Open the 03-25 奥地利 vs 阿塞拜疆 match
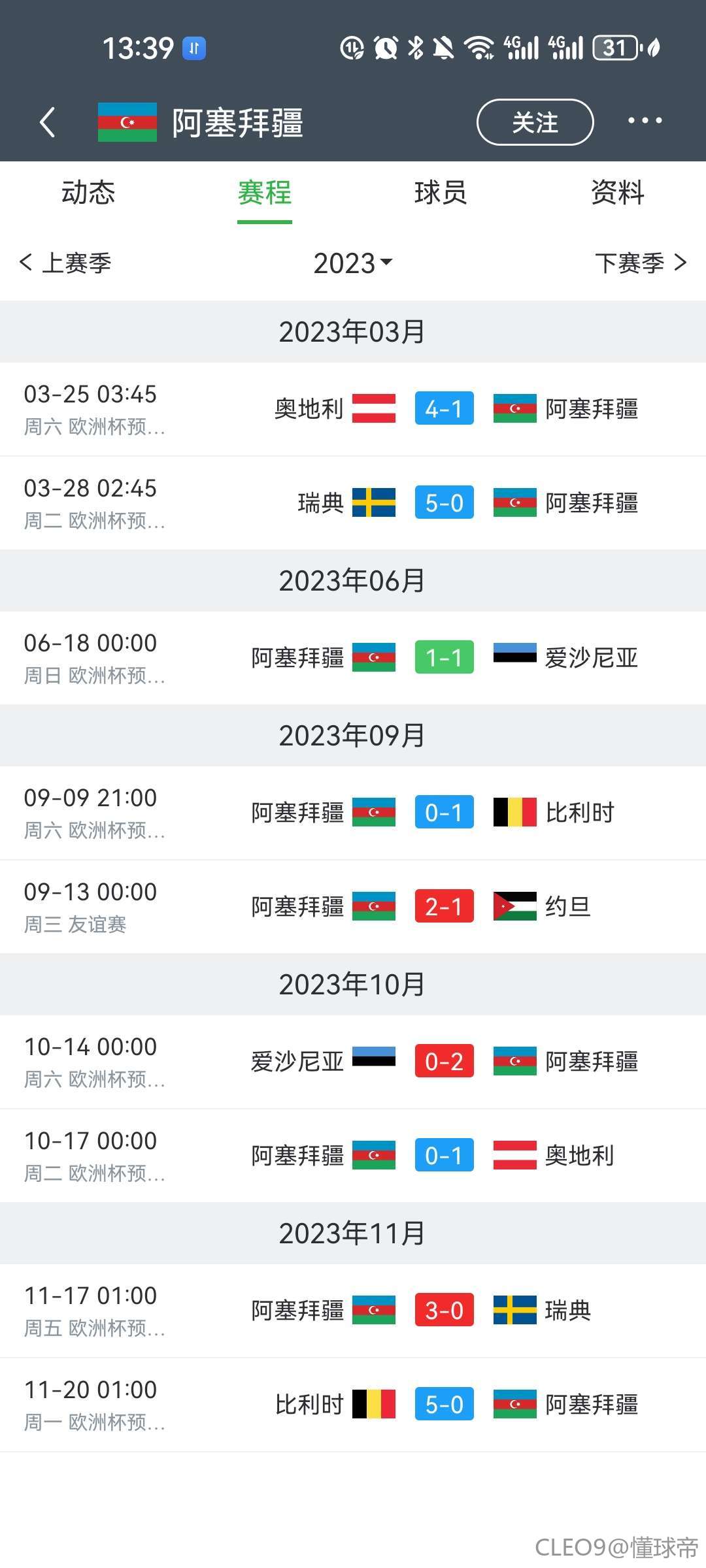 [353, 409]
